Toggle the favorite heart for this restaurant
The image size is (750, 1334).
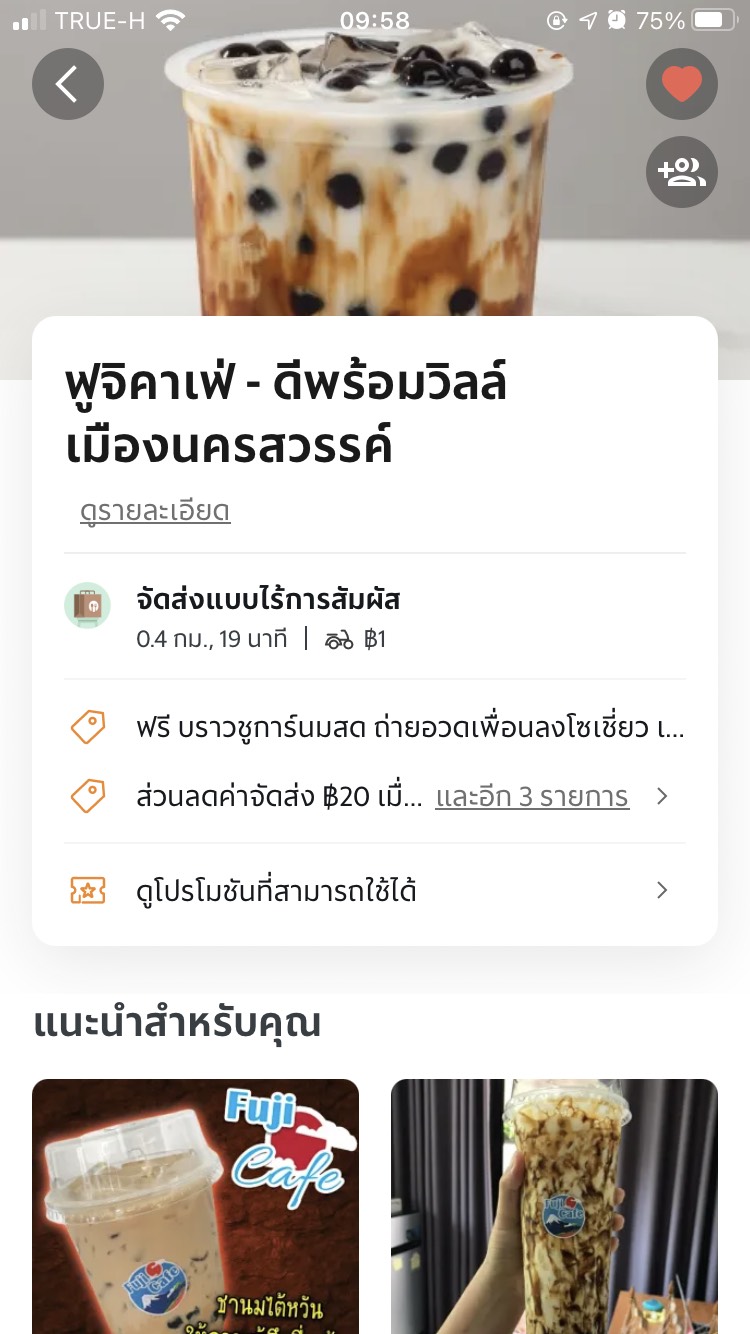coord(682,85)
